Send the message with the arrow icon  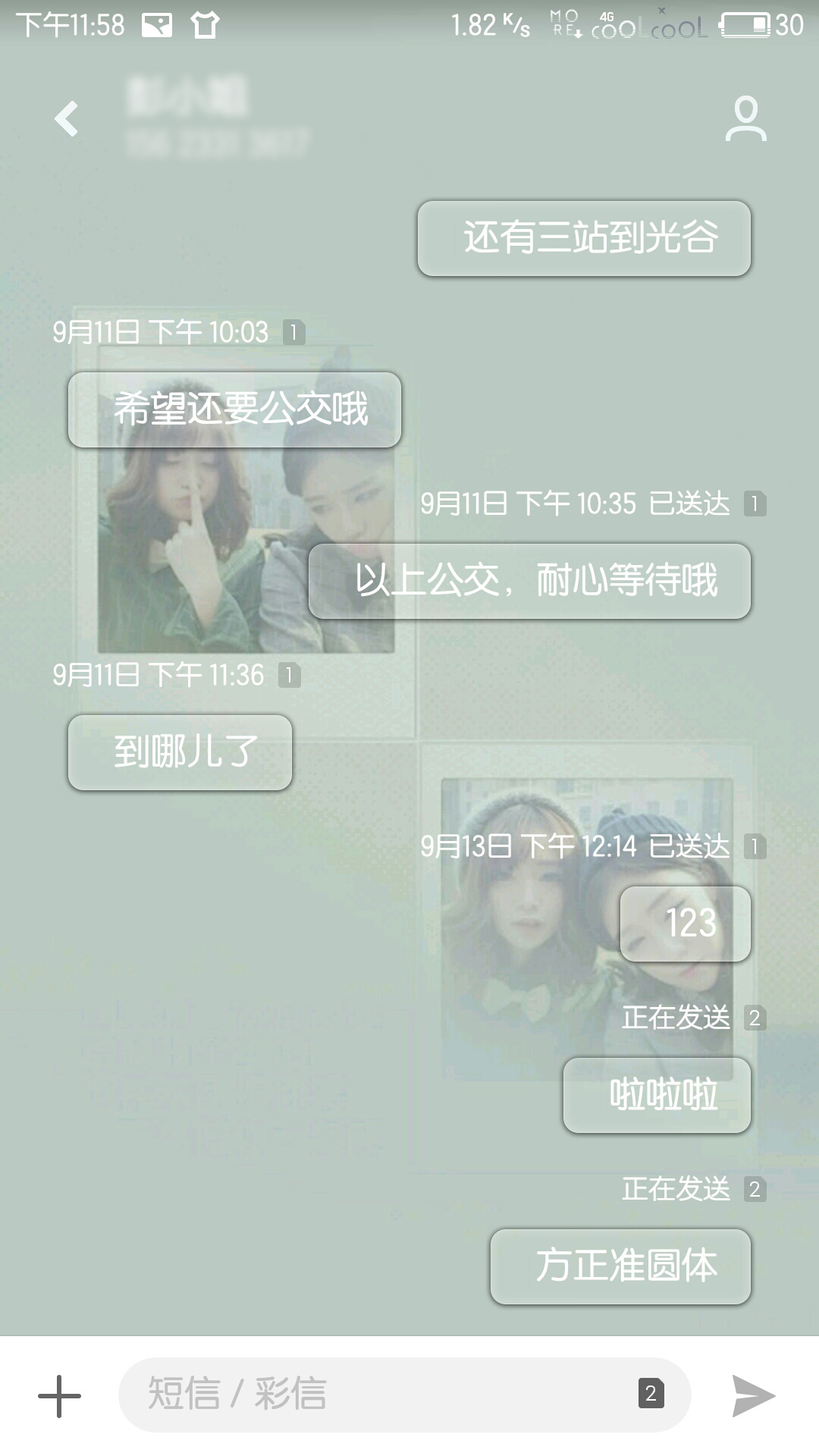pyautogui.click(x=753, y=1395)
